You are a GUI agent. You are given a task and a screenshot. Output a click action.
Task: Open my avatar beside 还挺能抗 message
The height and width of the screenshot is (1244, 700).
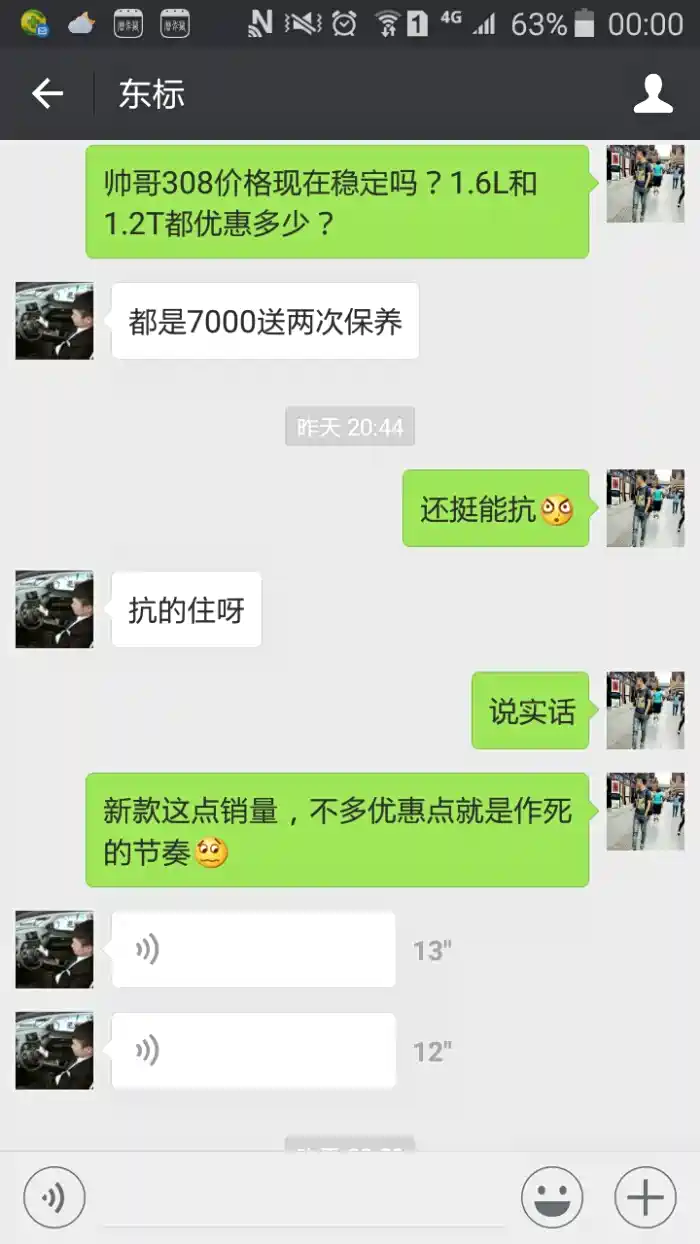[645, 508]
